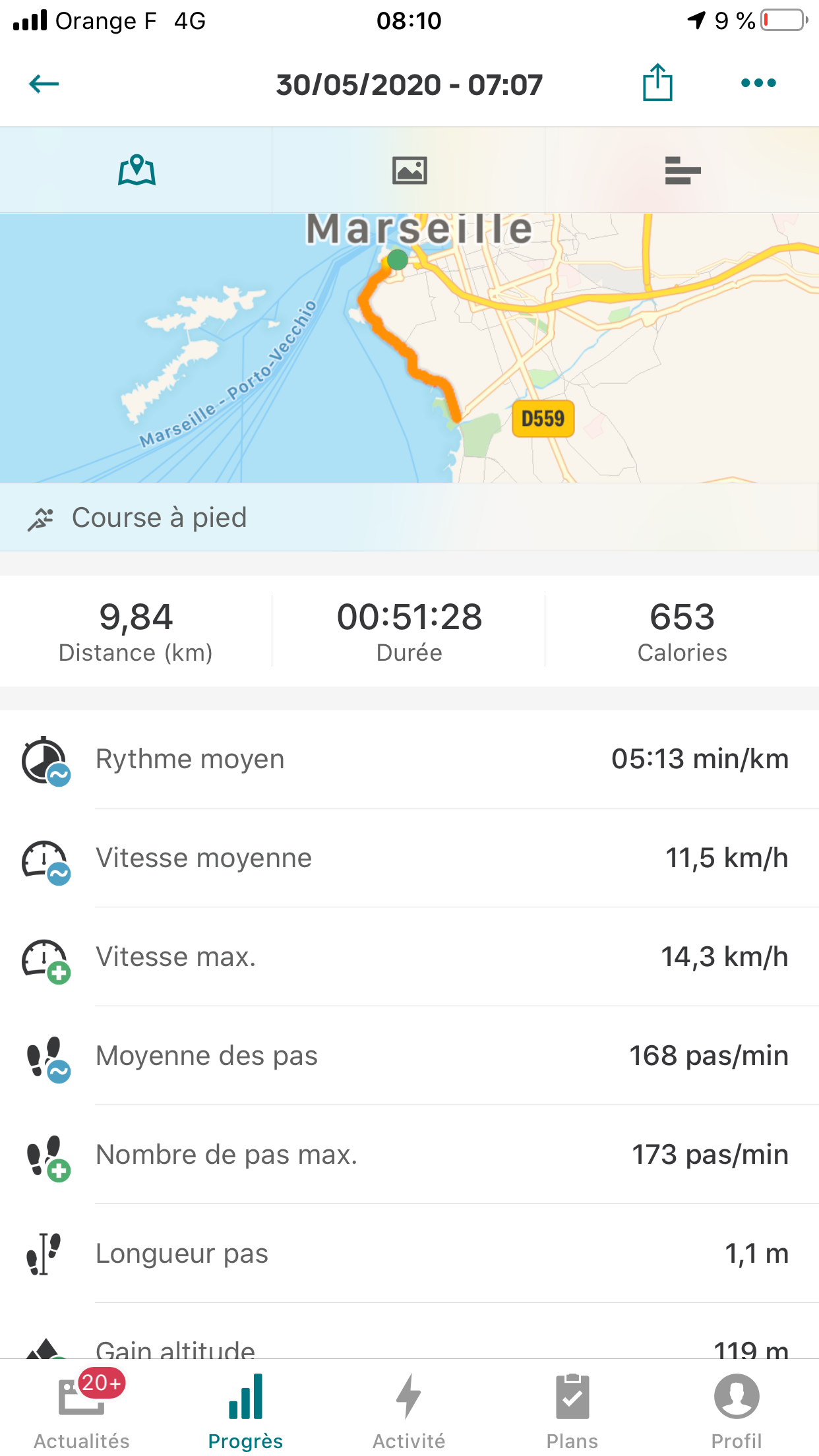Share this running activity

point(657,82)
